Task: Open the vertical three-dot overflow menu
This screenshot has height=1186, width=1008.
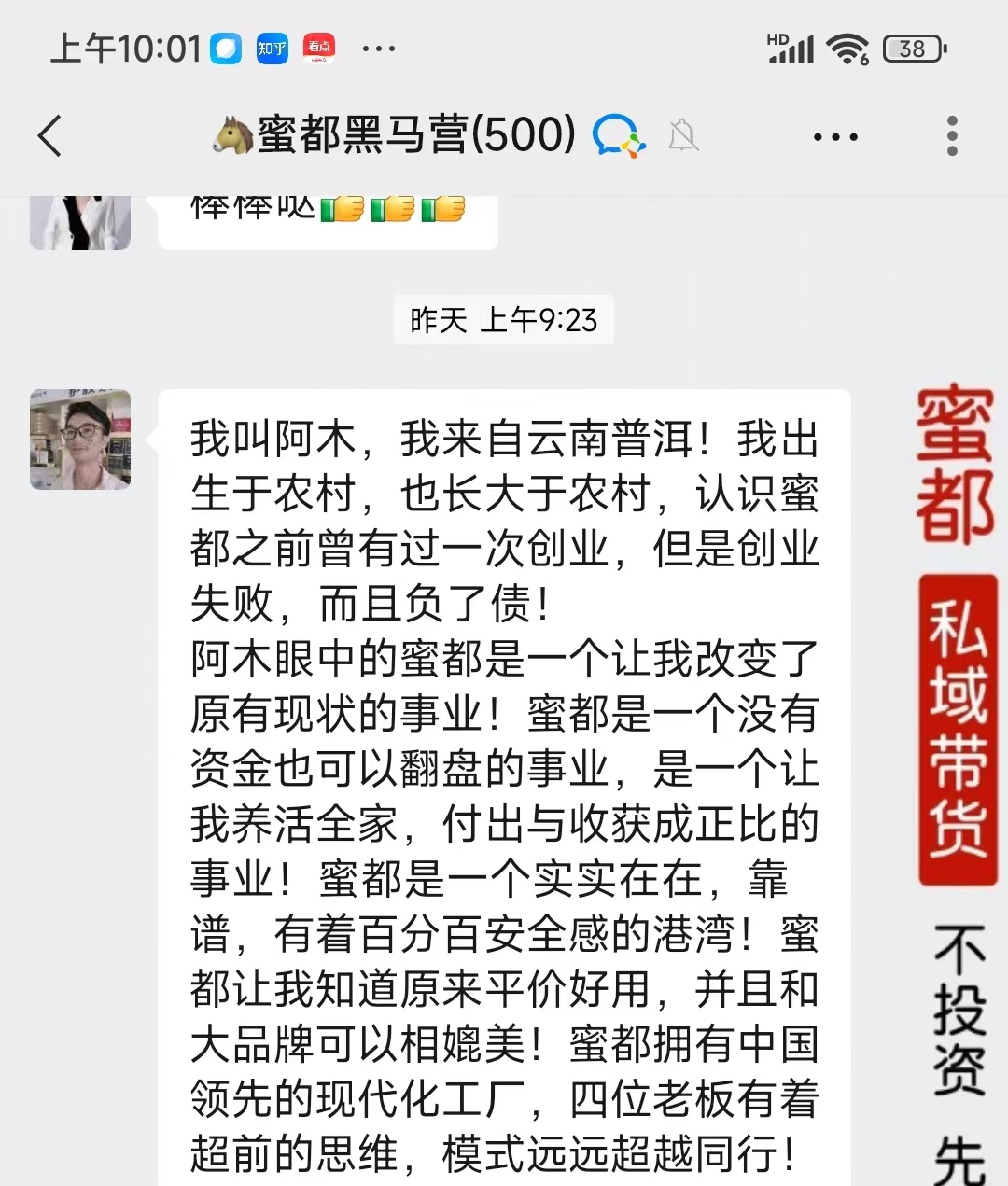Action: point(952,136)
